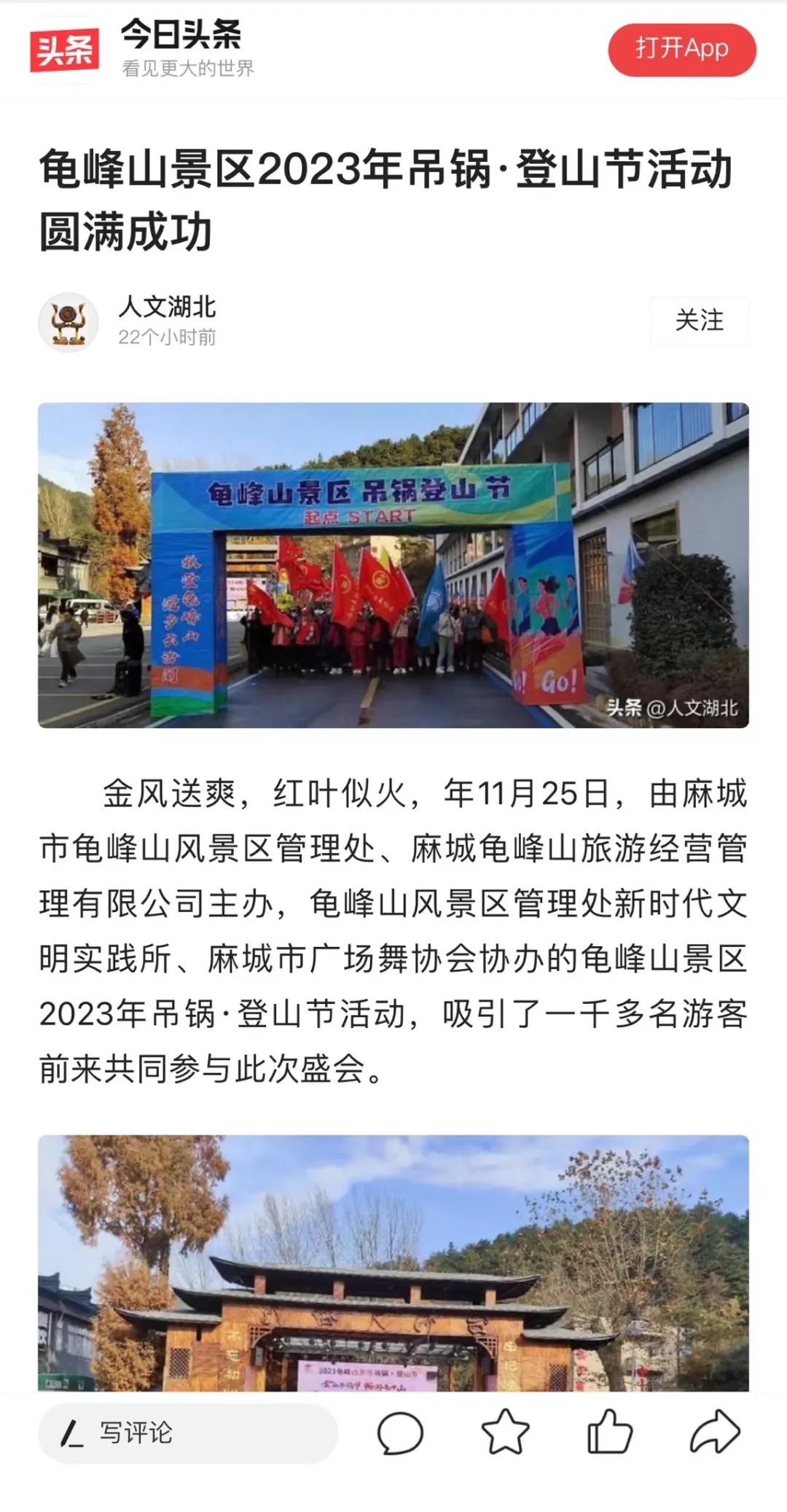
Task: View comments via speech bubble icon
Action: click(400, 1433)
